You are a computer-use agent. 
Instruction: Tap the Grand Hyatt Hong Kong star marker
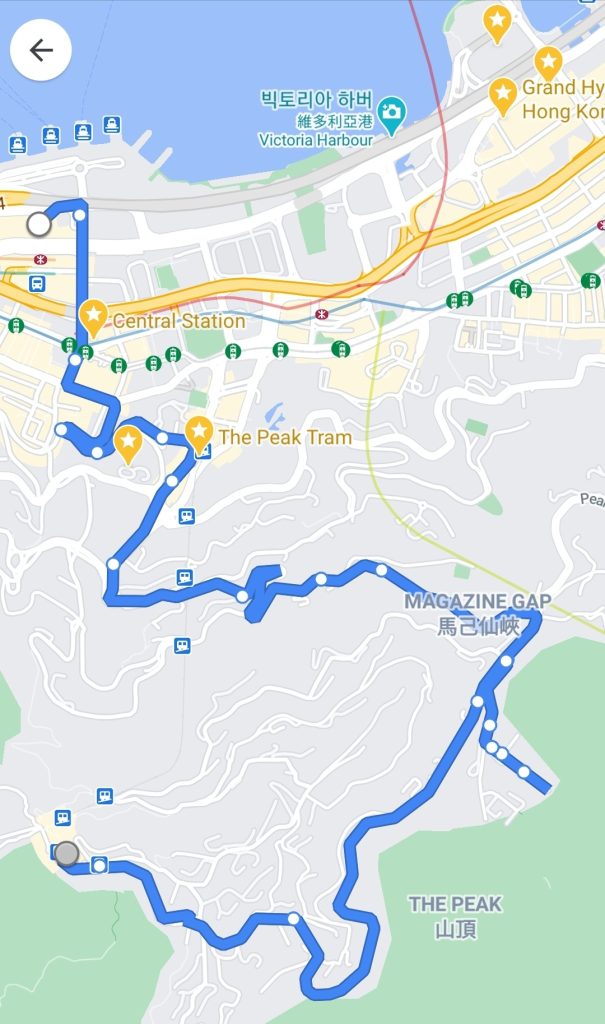(503, 97)
